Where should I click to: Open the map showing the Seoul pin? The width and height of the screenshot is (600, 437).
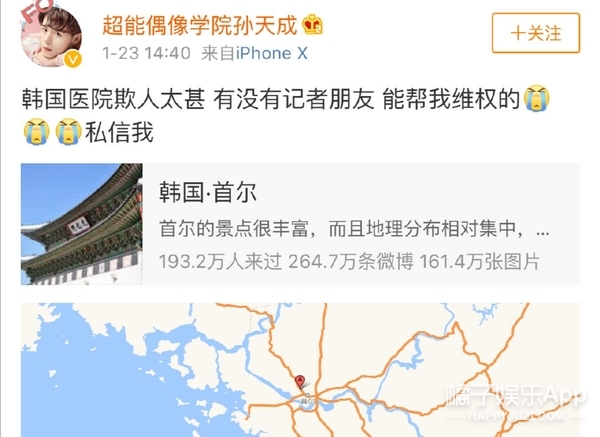click(300, 370)
